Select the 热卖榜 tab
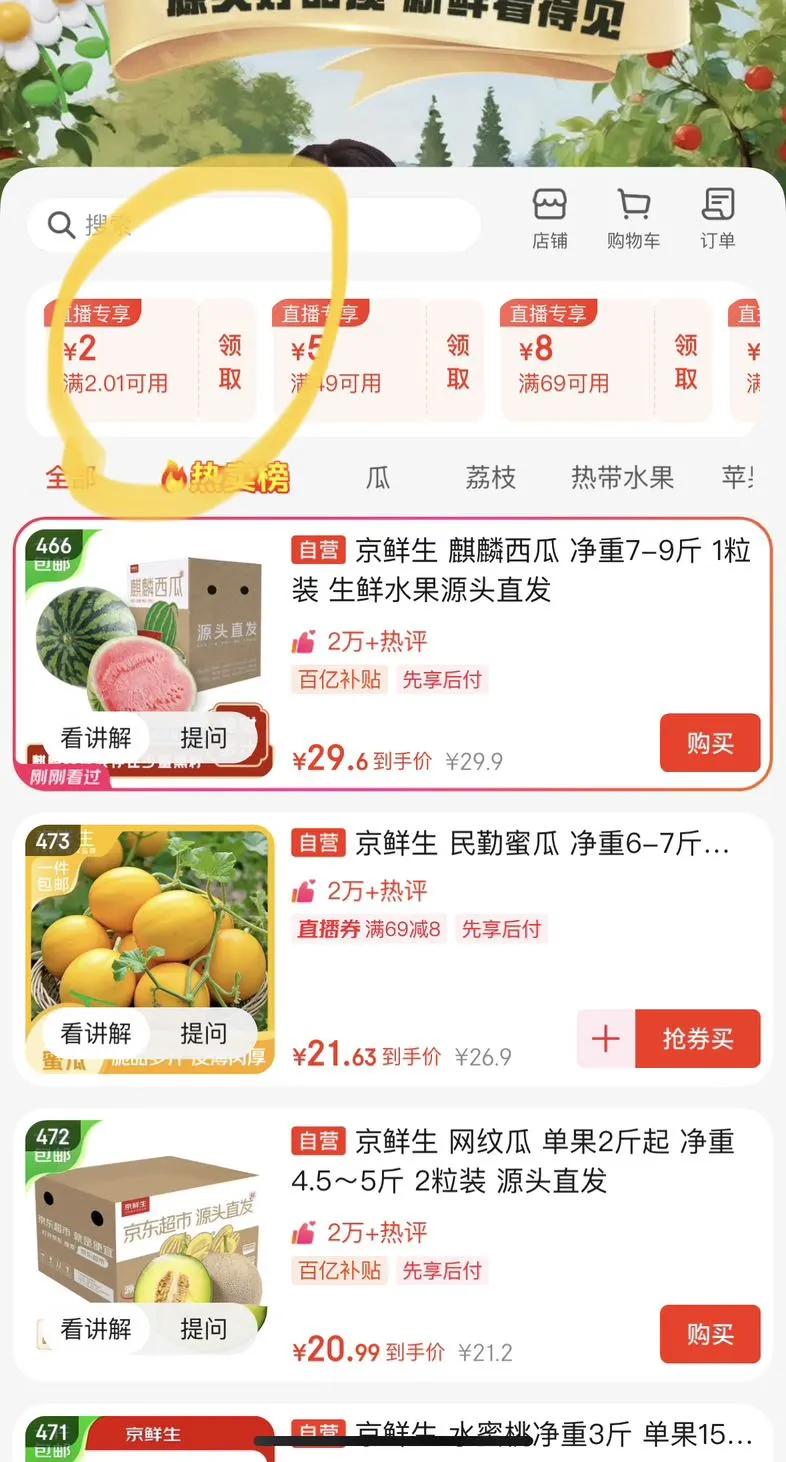This screenshot has height=1462, width=786. tap(226, 478)
